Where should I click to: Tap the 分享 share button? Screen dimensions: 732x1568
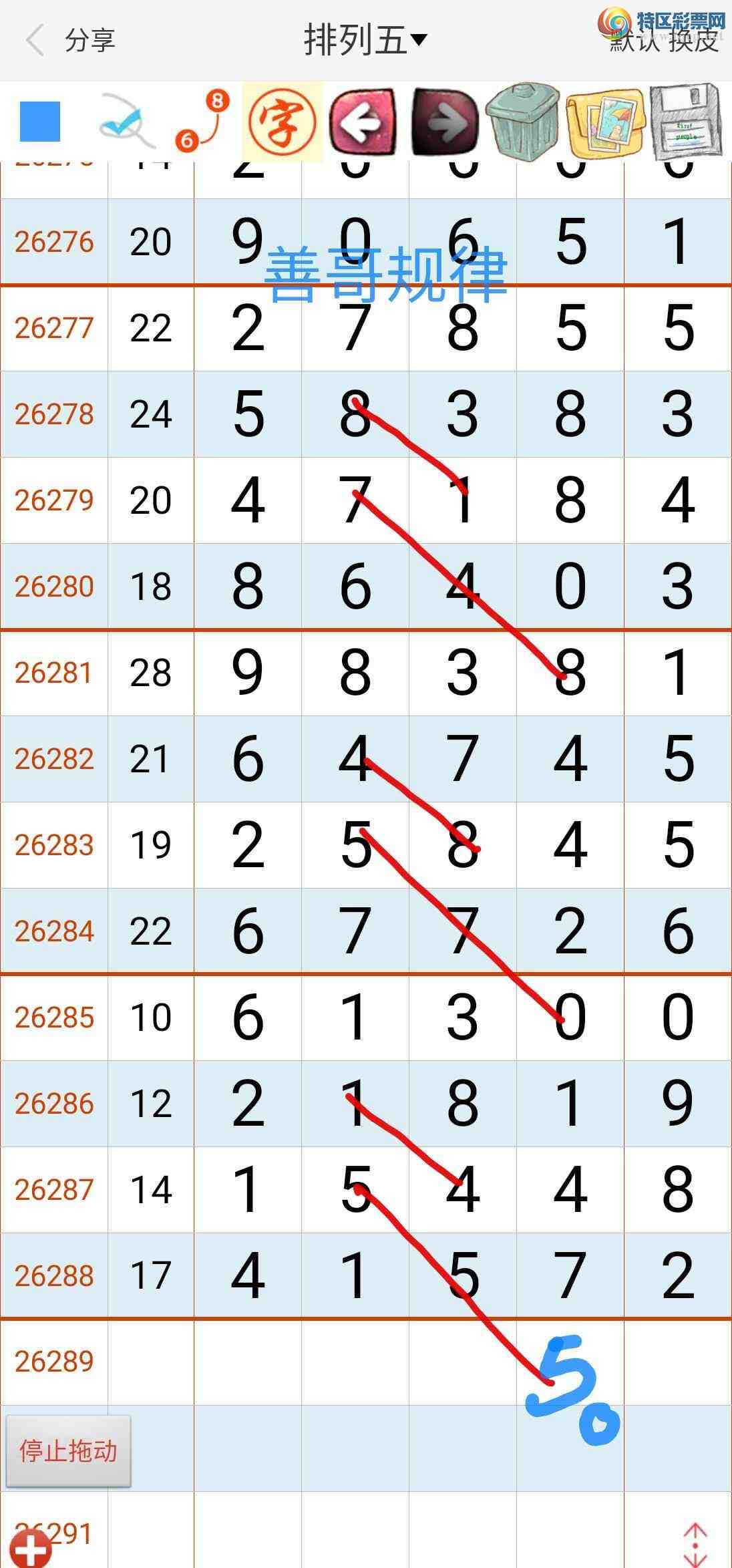pos(90,40)
